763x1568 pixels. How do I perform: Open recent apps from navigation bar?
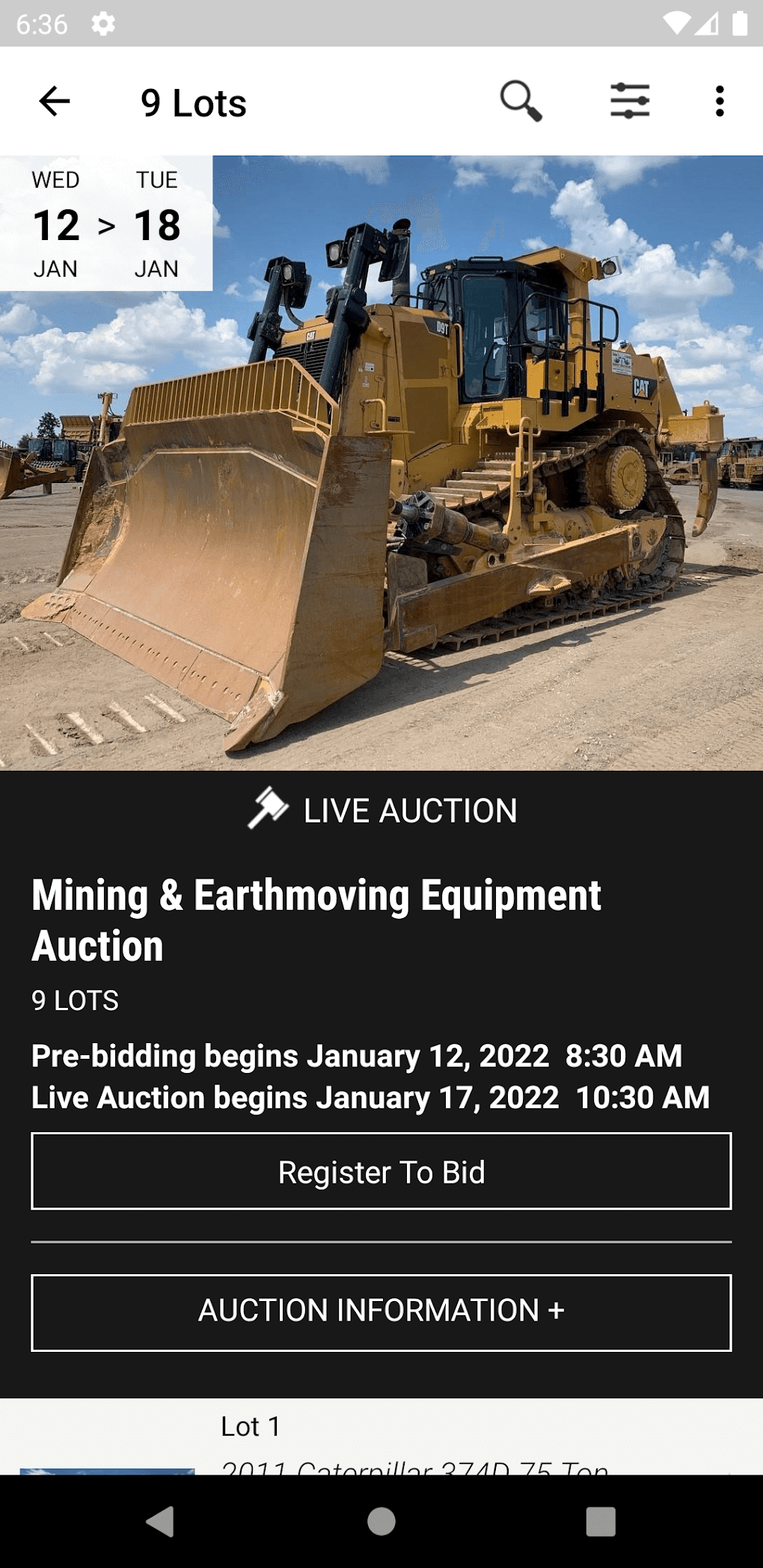tap(600, 1521)
